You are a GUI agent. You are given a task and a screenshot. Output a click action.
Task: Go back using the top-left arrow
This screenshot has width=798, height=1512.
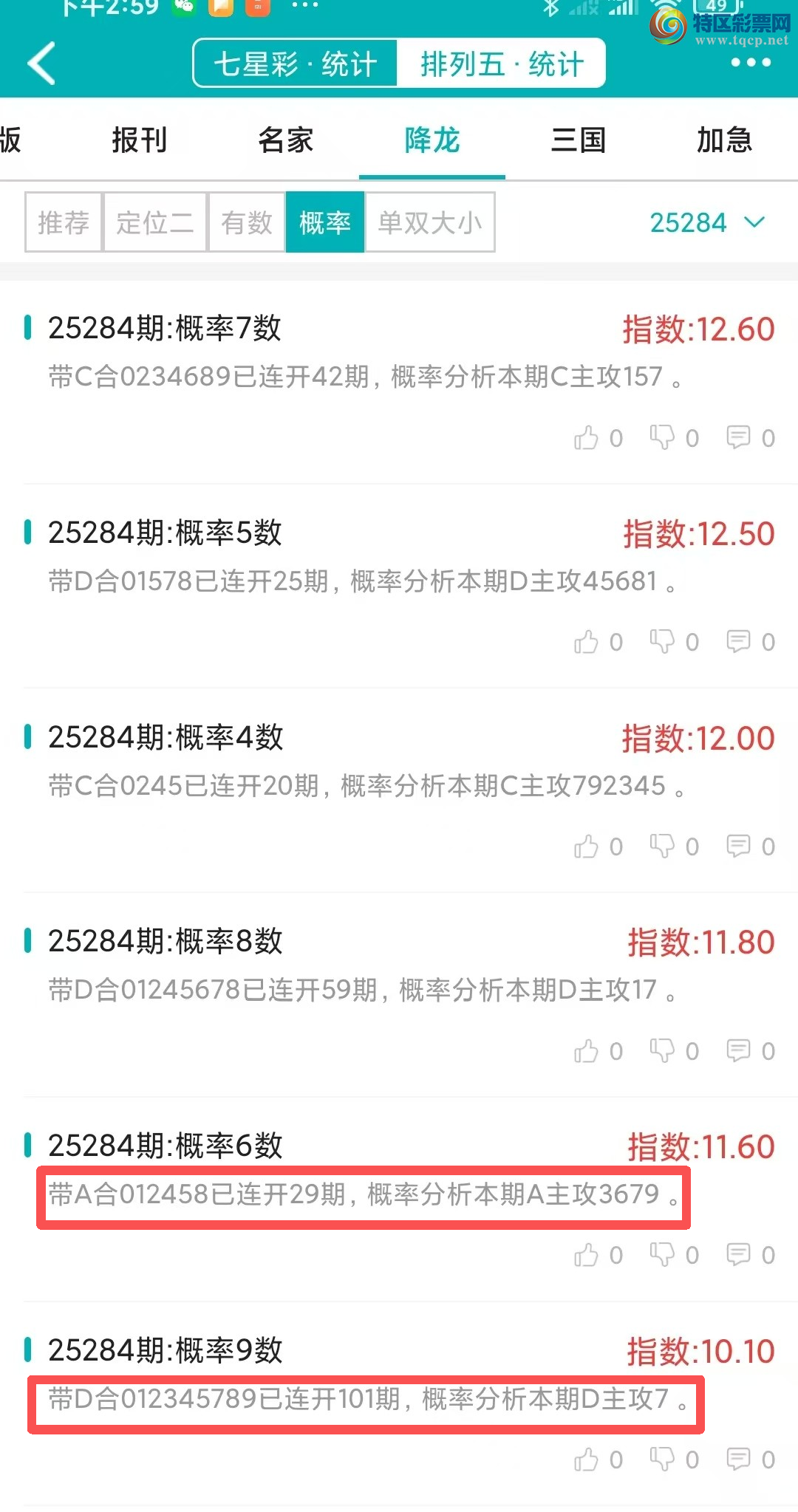41,64
